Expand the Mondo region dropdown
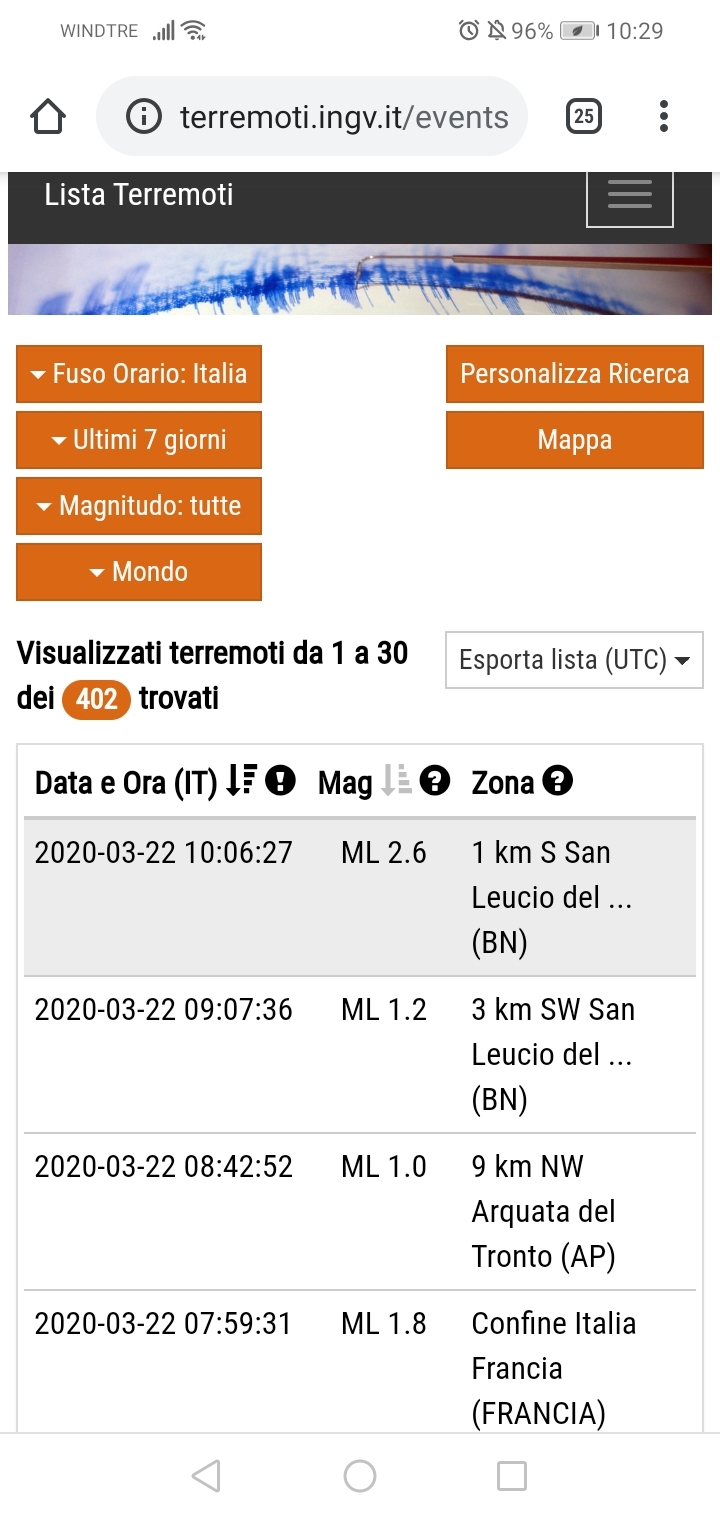 click(x=139, y=572)
